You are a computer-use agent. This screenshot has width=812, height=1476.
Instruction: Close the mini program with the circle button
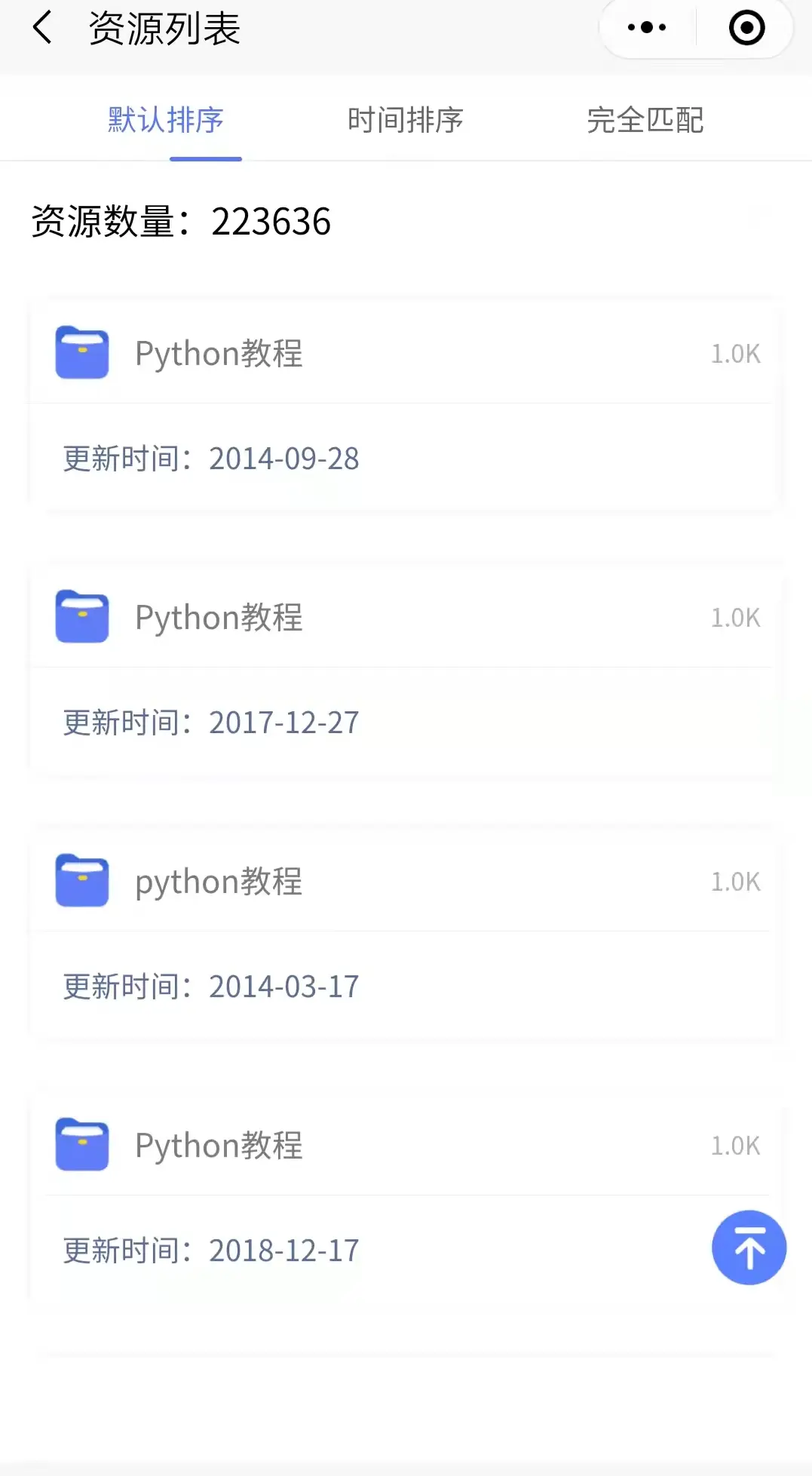(x=746, y=28)
